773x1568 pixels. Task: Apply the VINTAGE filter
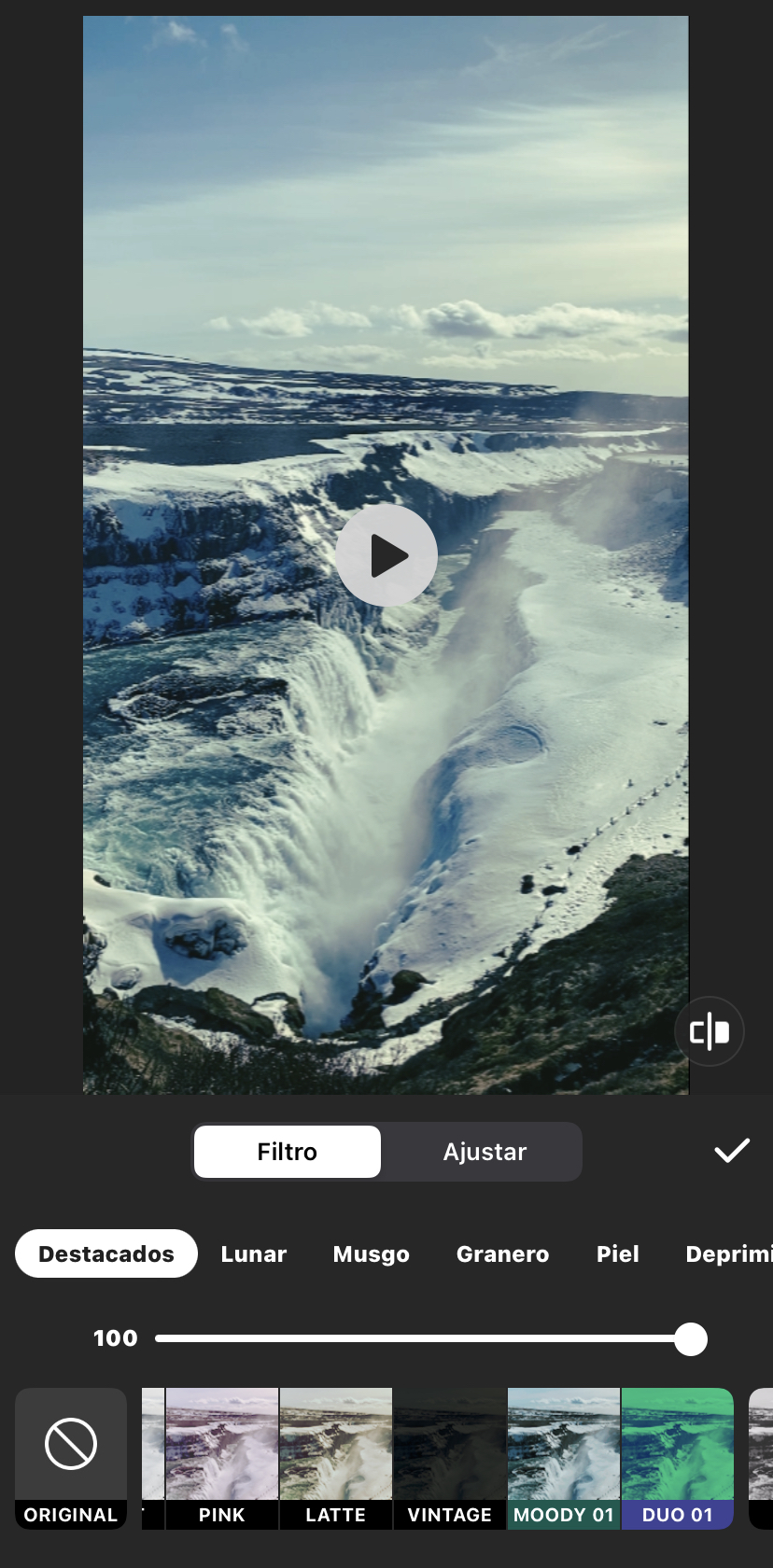(x=450, y=1458)
